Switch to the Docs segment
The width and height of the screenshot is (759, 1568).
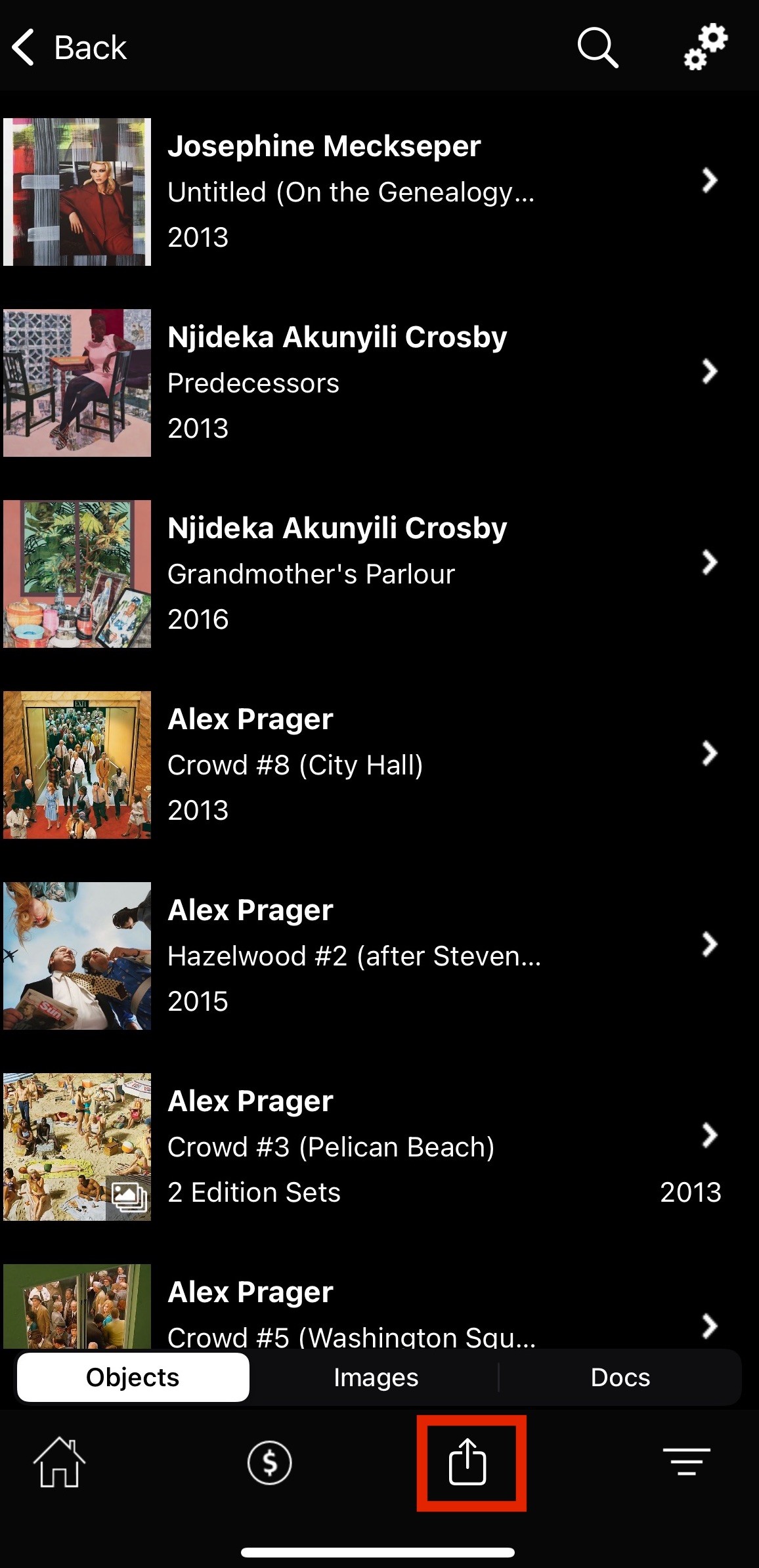[620, 1377]
